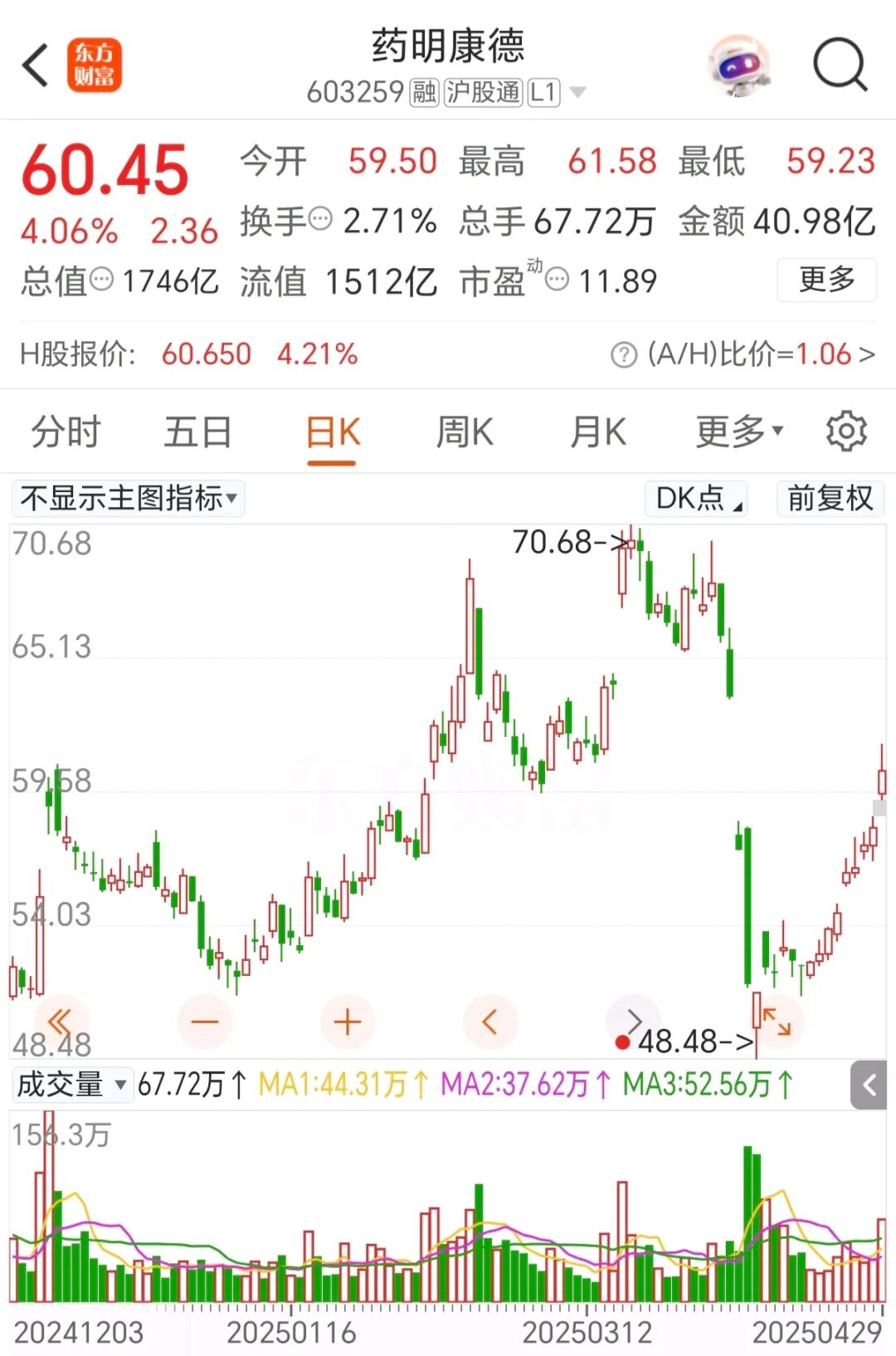Viewport: 896px width, 1356px height.
Task: Open the search magnifier icon
Action: 840,65
